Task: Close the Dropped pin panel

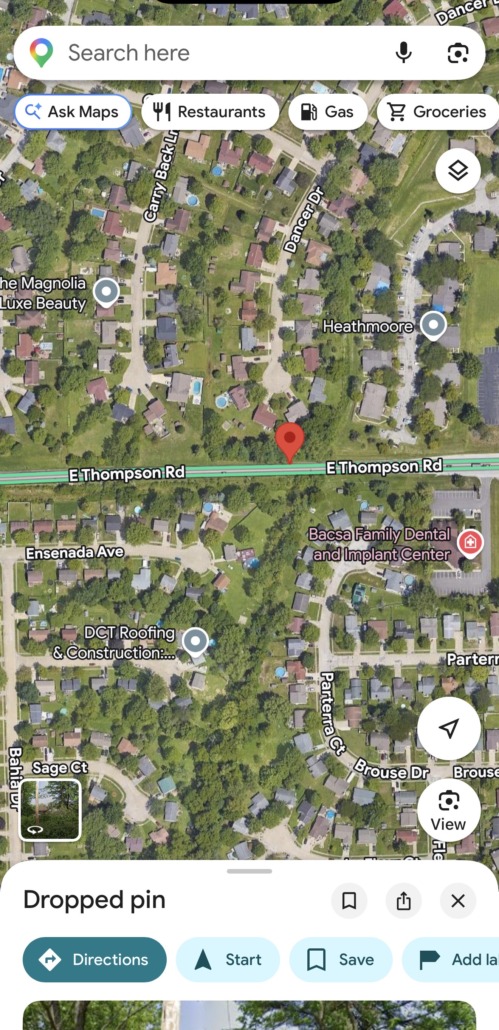Action: (x=458, y=900)
